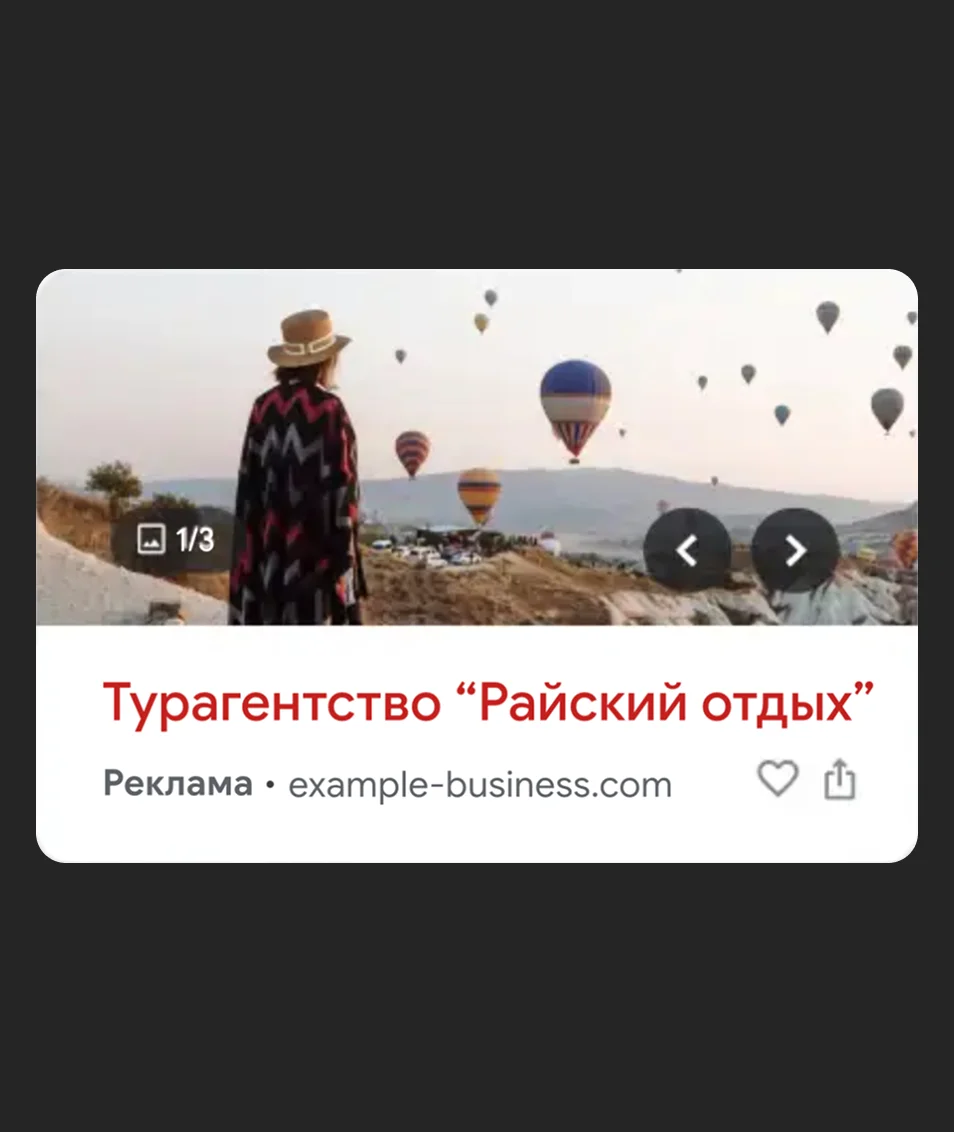Visit example-business.com
Screen dimensions: 954x1132
tap(480, 785)
